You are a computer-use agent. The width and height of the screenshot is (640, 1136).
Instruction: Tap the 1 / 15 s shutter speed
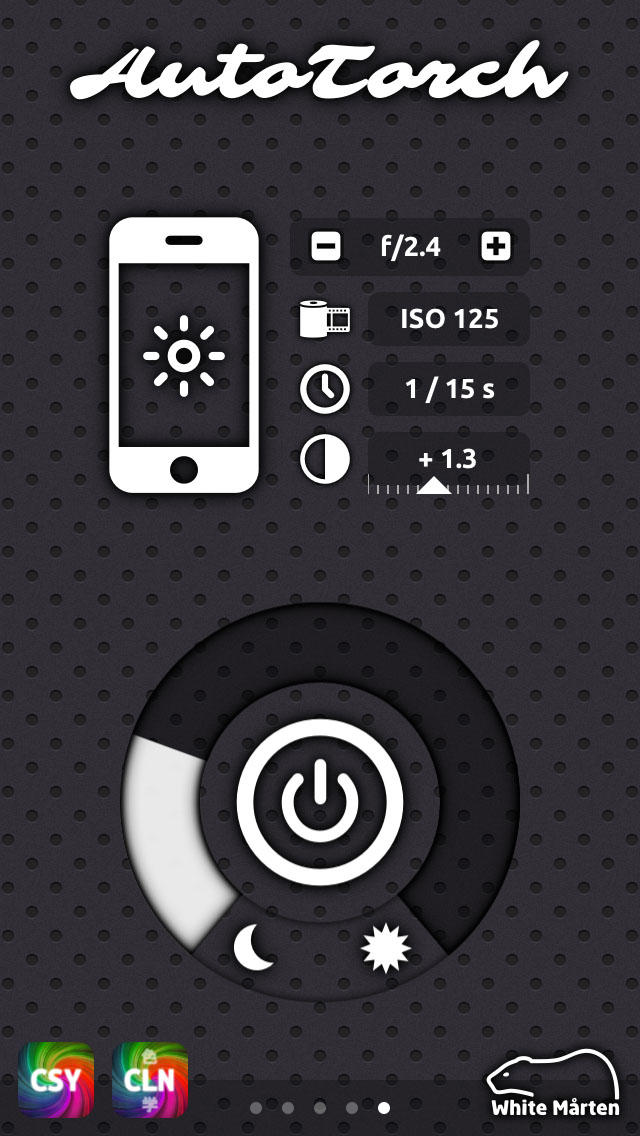click(449, 389)
